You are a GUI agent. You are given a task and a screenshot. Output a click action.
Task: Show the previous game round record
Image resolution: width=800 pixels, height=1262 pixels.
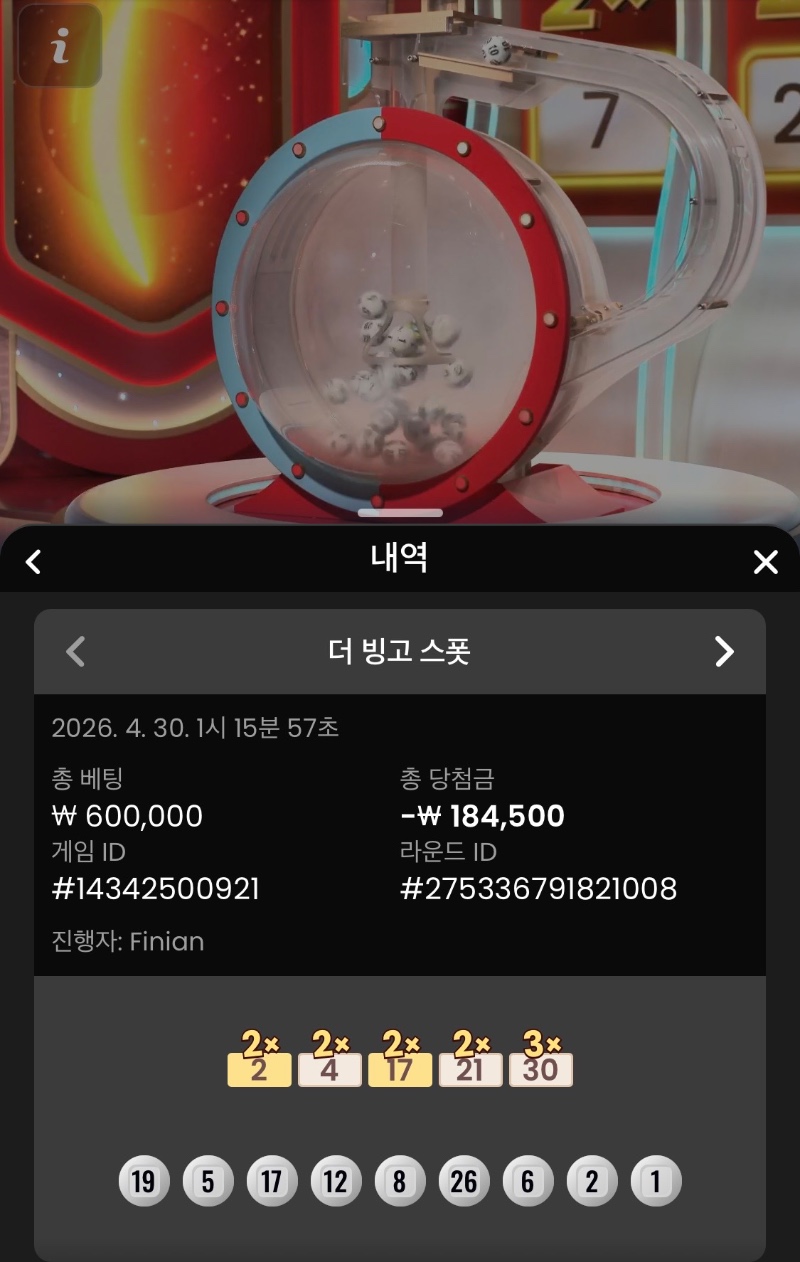click(x=75, y=652)
